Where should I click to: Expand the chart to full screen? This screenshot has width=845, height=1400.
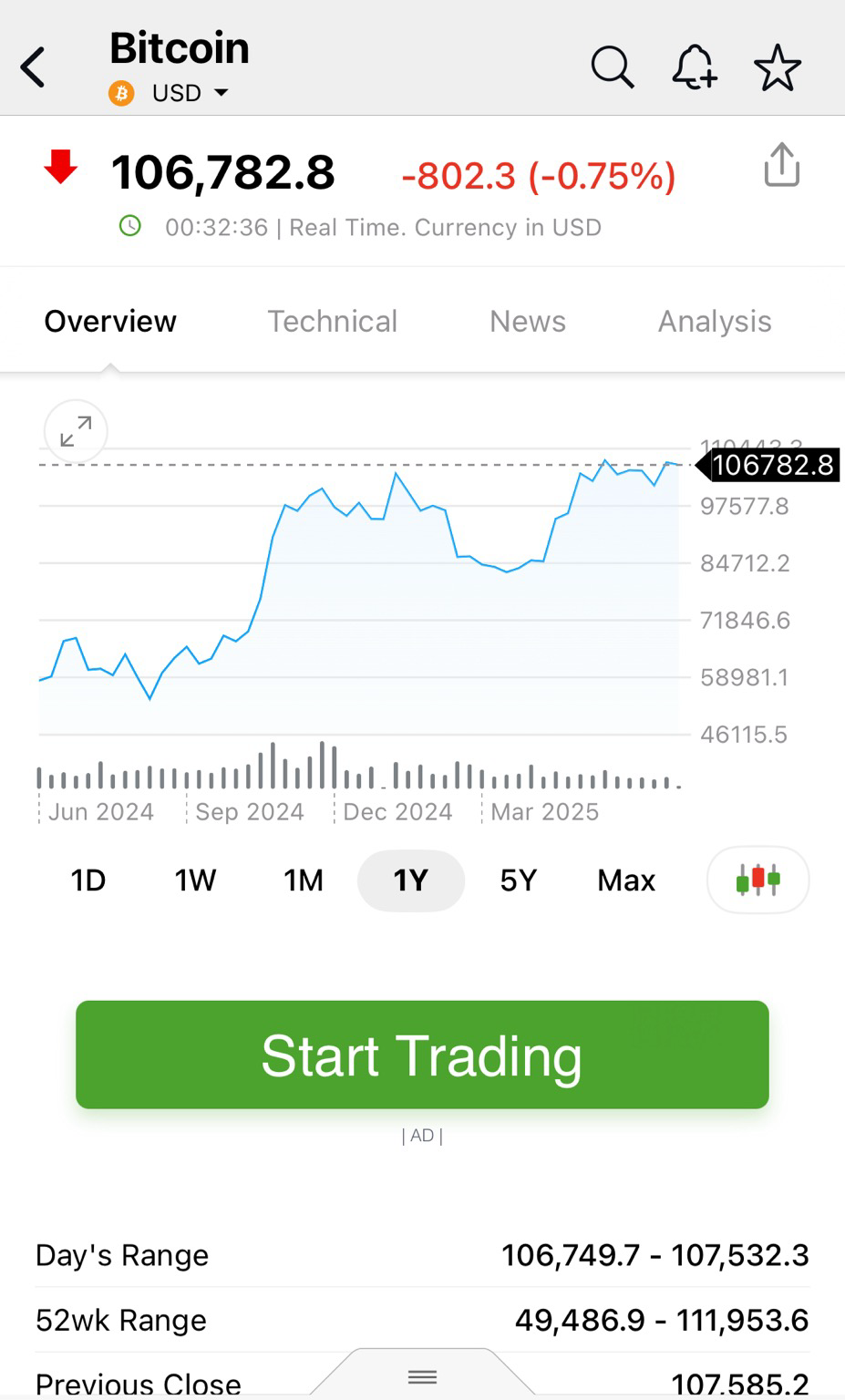[76, 431]
